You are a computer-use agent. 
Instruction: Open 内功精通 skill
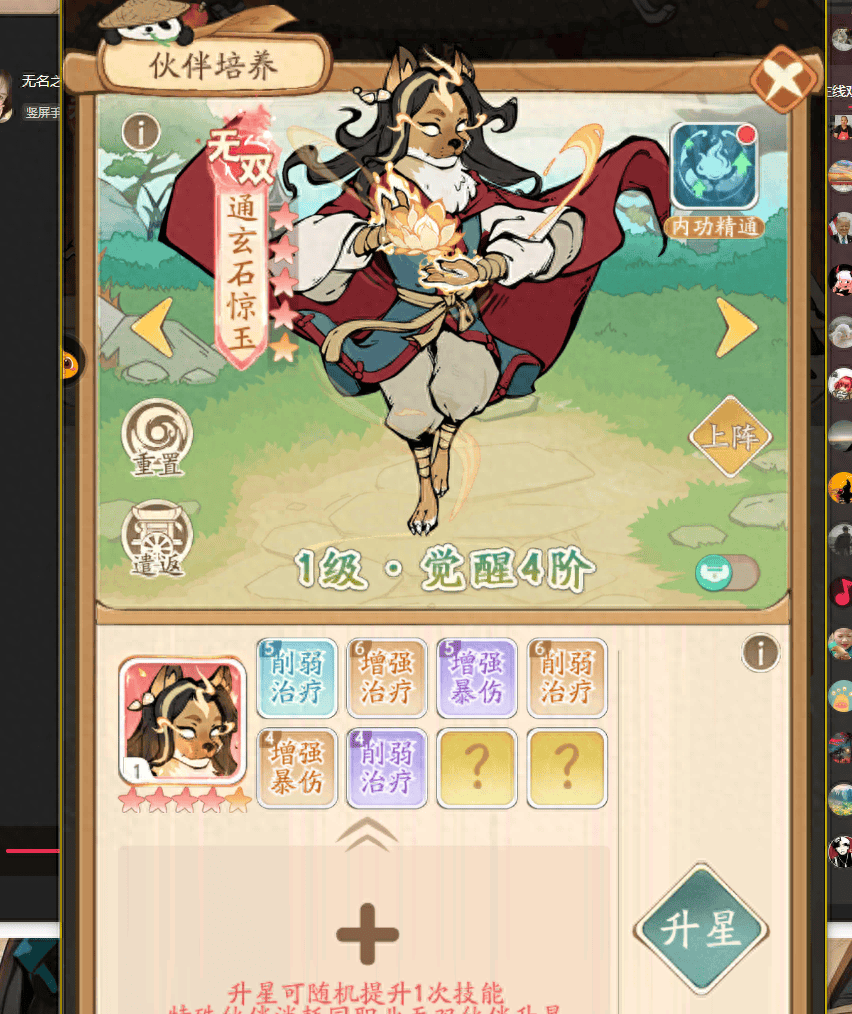point(714,168)
